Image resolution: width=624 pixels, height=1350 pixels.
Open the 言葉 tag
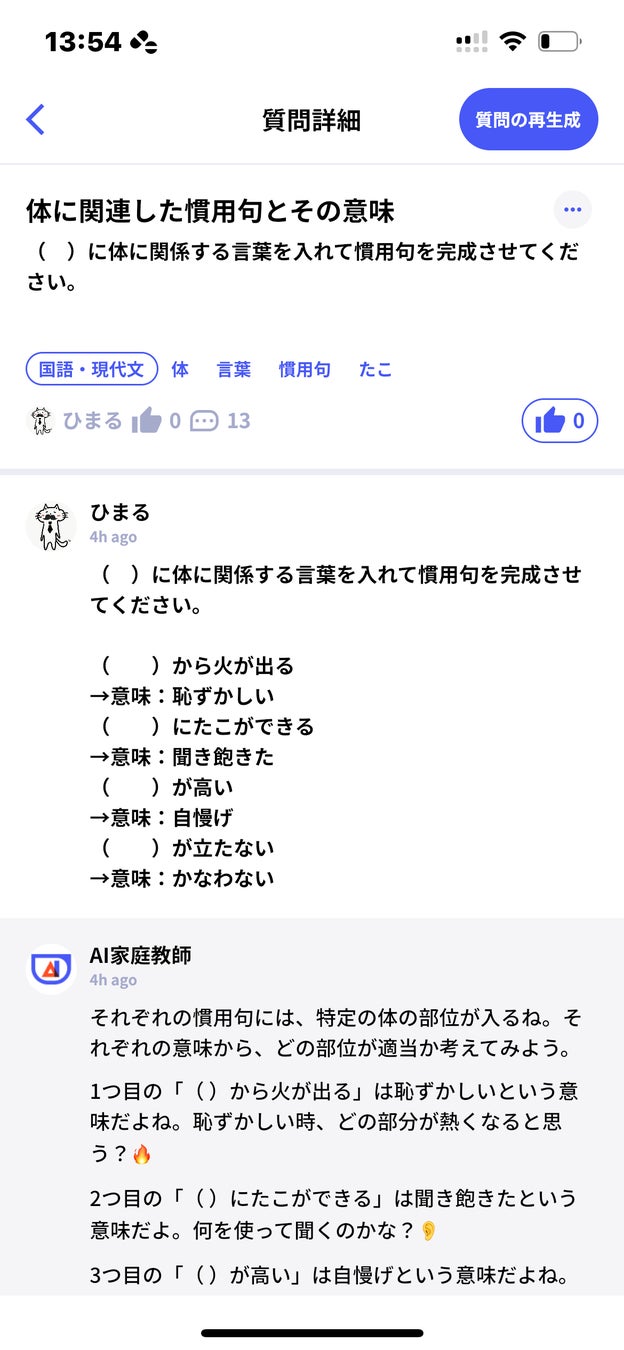[234, 369]
